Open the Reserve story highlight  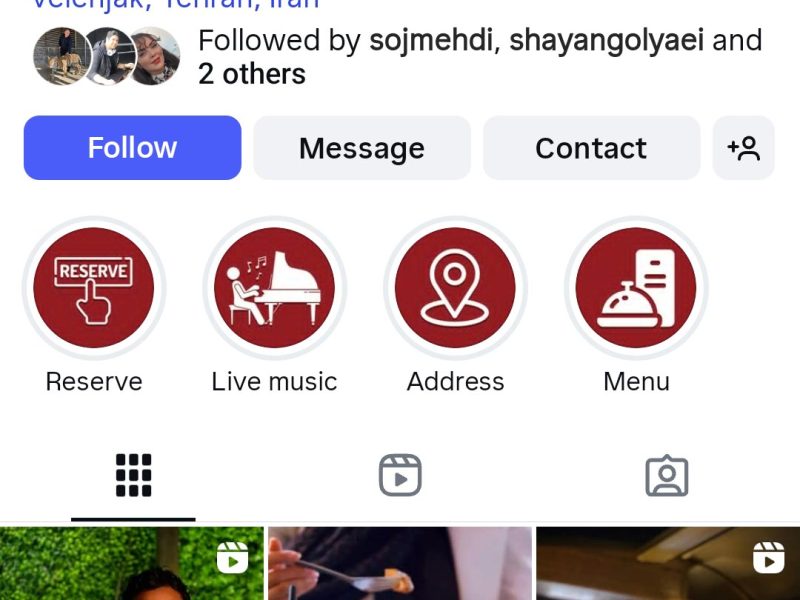pyautogui.click(x=94, y=288)
